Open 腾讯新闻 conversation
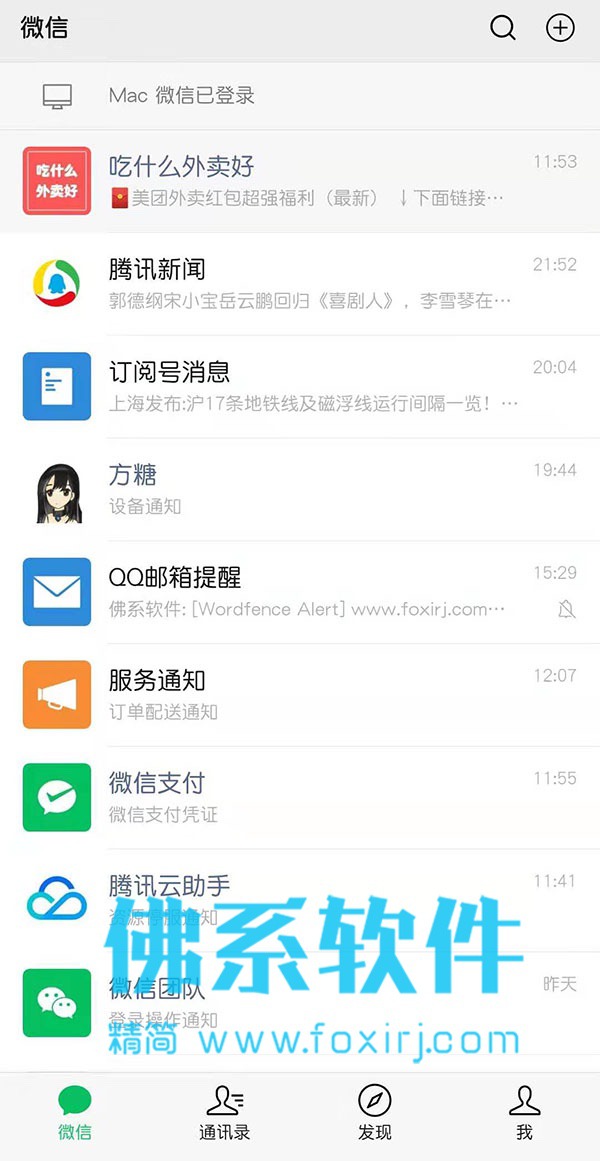600x1161 pixels. (x=300, y=283)
